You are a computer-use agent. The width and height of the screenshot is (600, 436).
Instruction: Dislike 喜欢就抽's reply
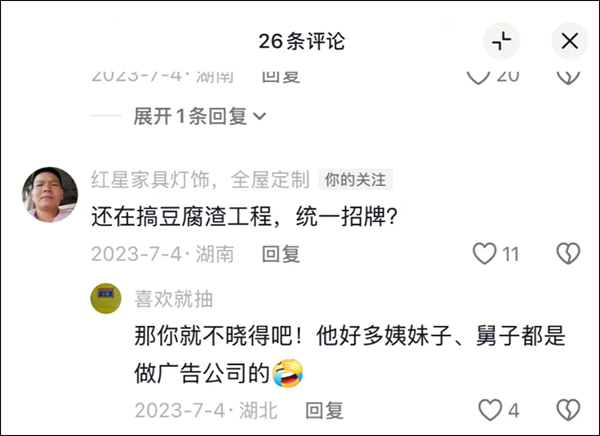568,410
